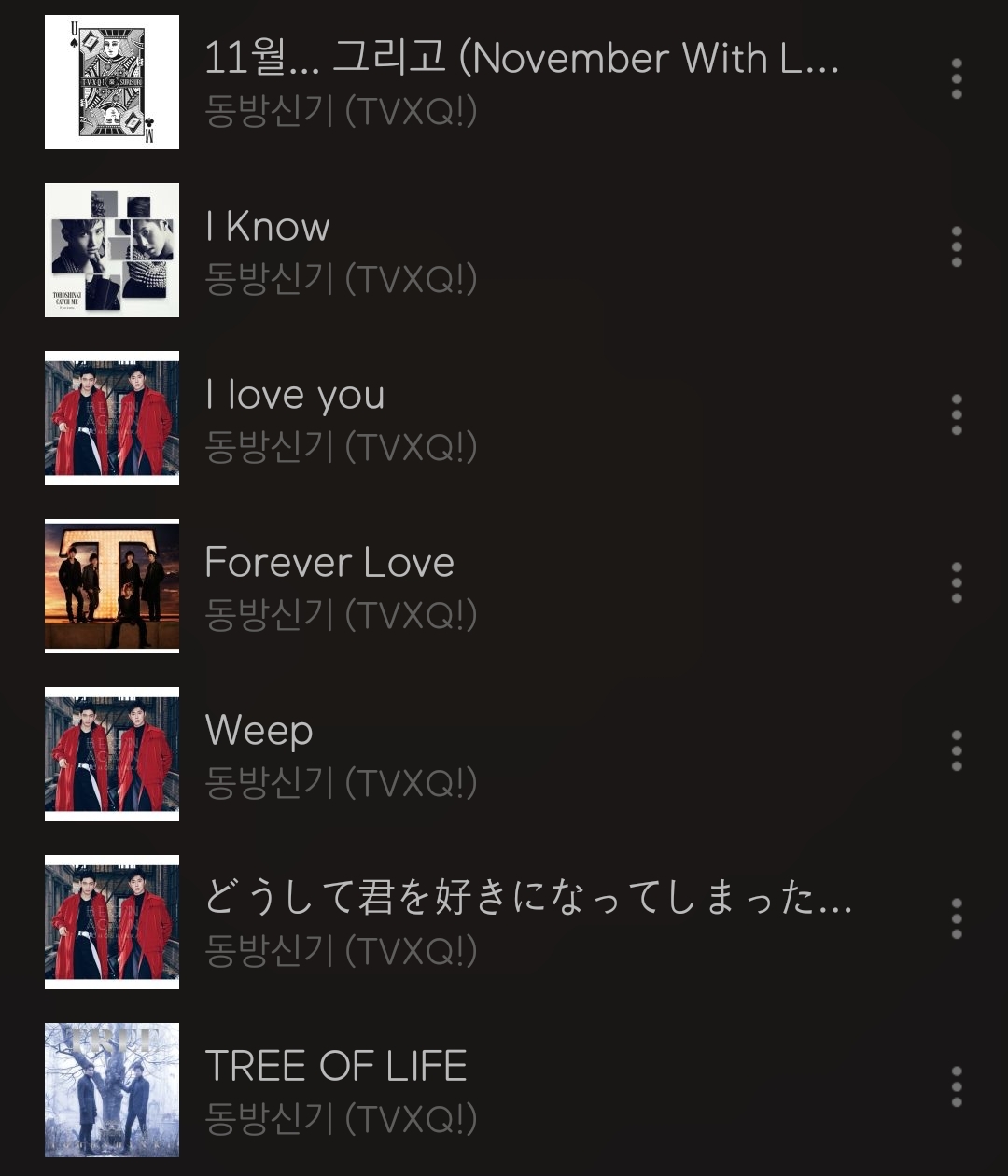This screenshot has height=1176, width=1008.
Task: Play どうして君を好きになってしまった...
Action: point(527,899)
